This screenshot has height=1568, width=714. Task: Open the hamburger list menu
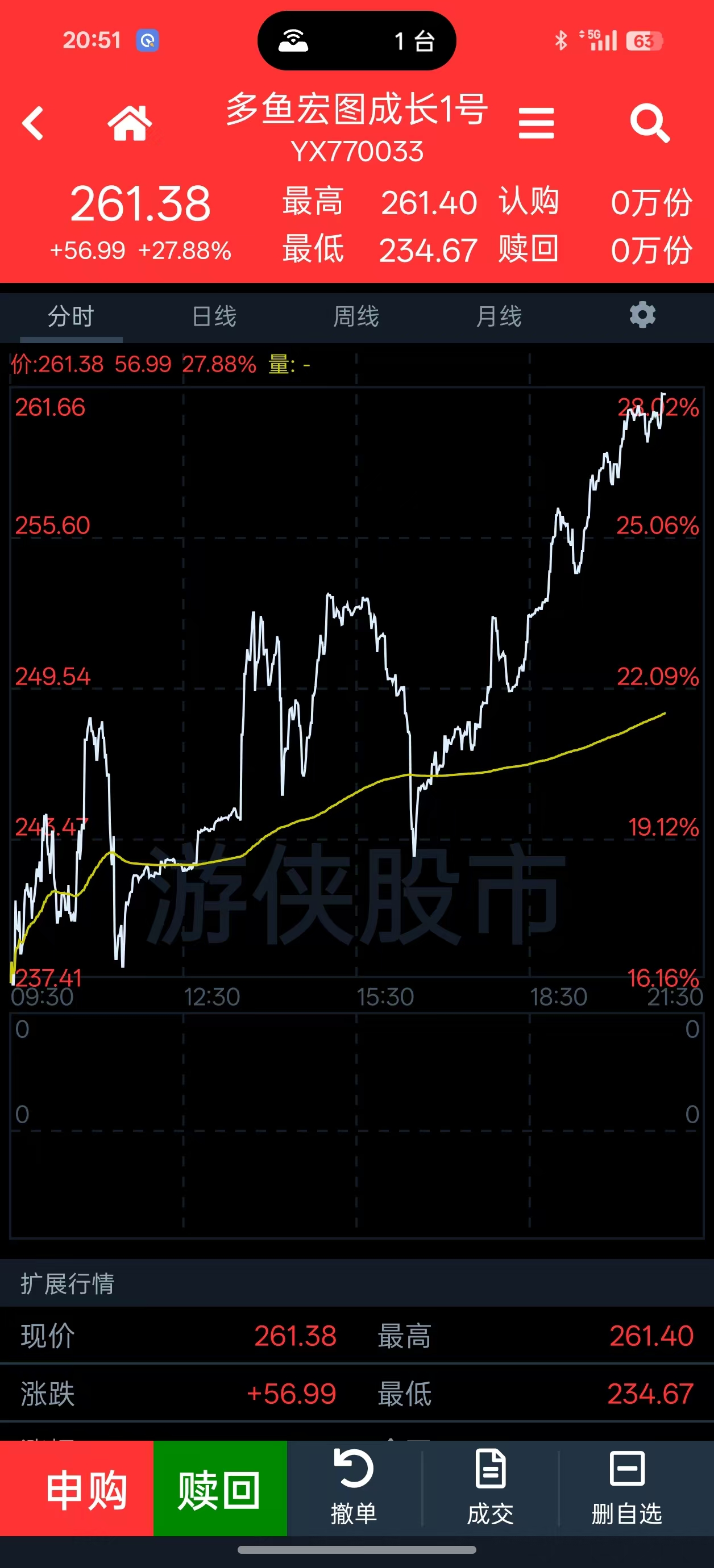[536, 124]
